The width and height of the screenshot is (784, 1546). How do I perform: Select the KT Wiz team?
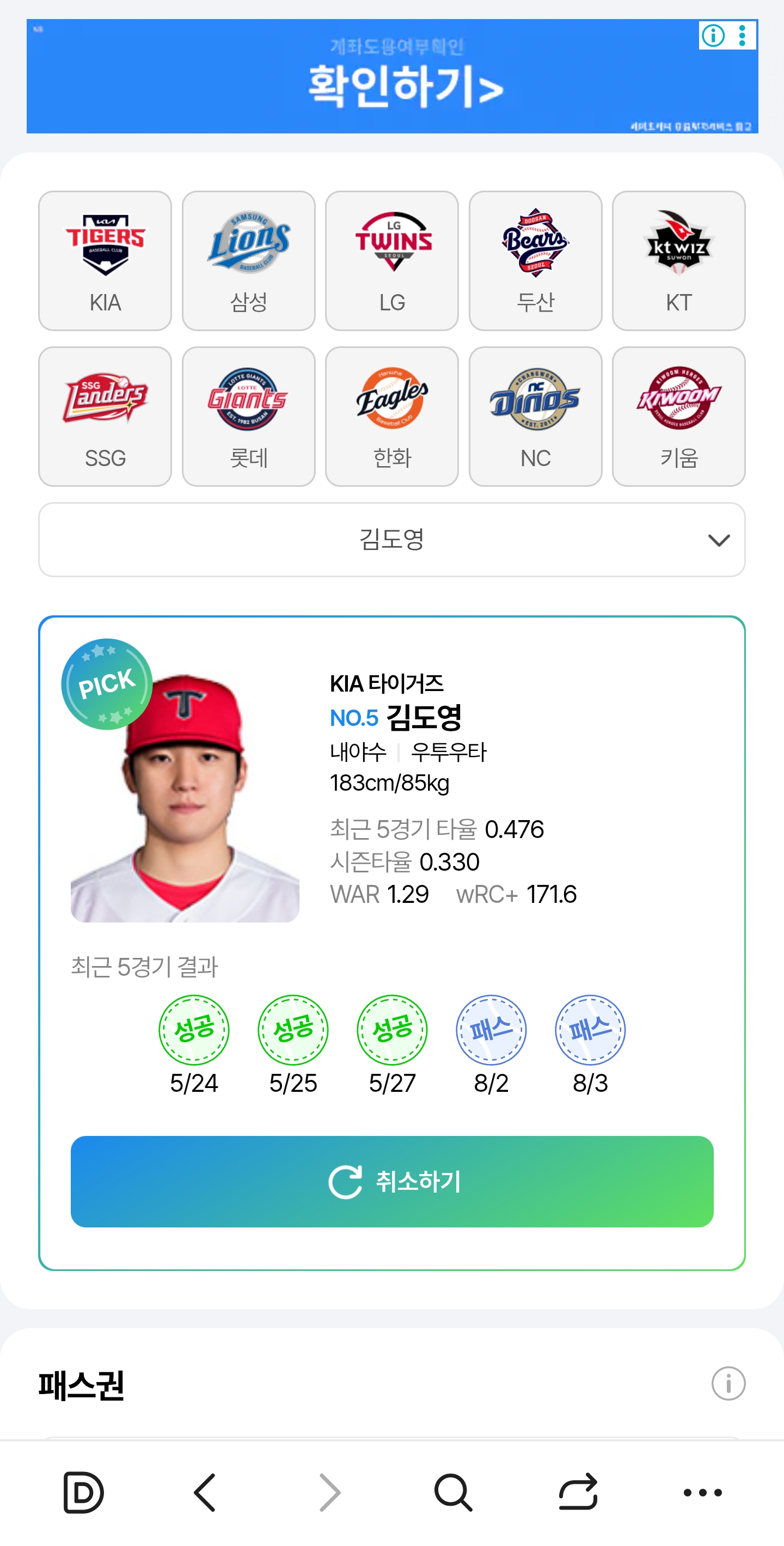678,260
